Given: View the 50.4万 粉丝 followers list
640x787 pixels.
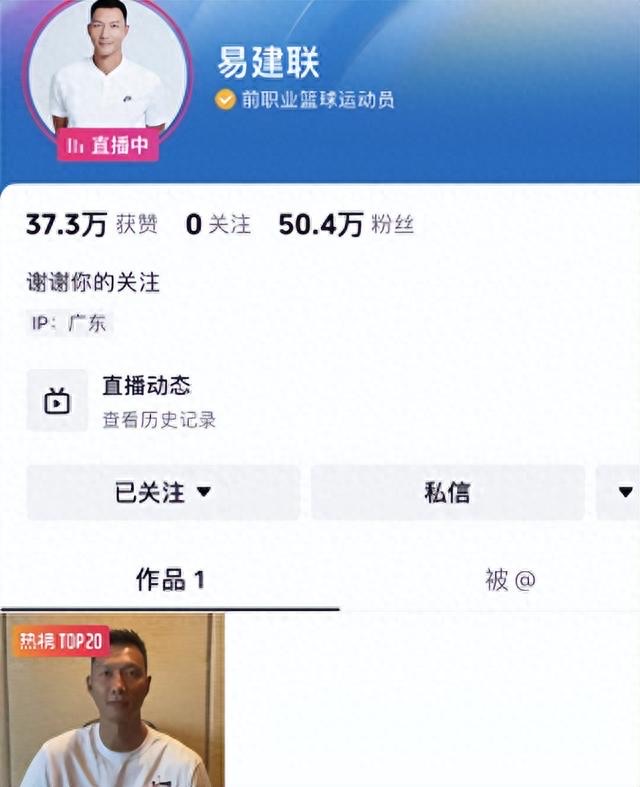Looking at the screenshot, I should coord(346,225).
